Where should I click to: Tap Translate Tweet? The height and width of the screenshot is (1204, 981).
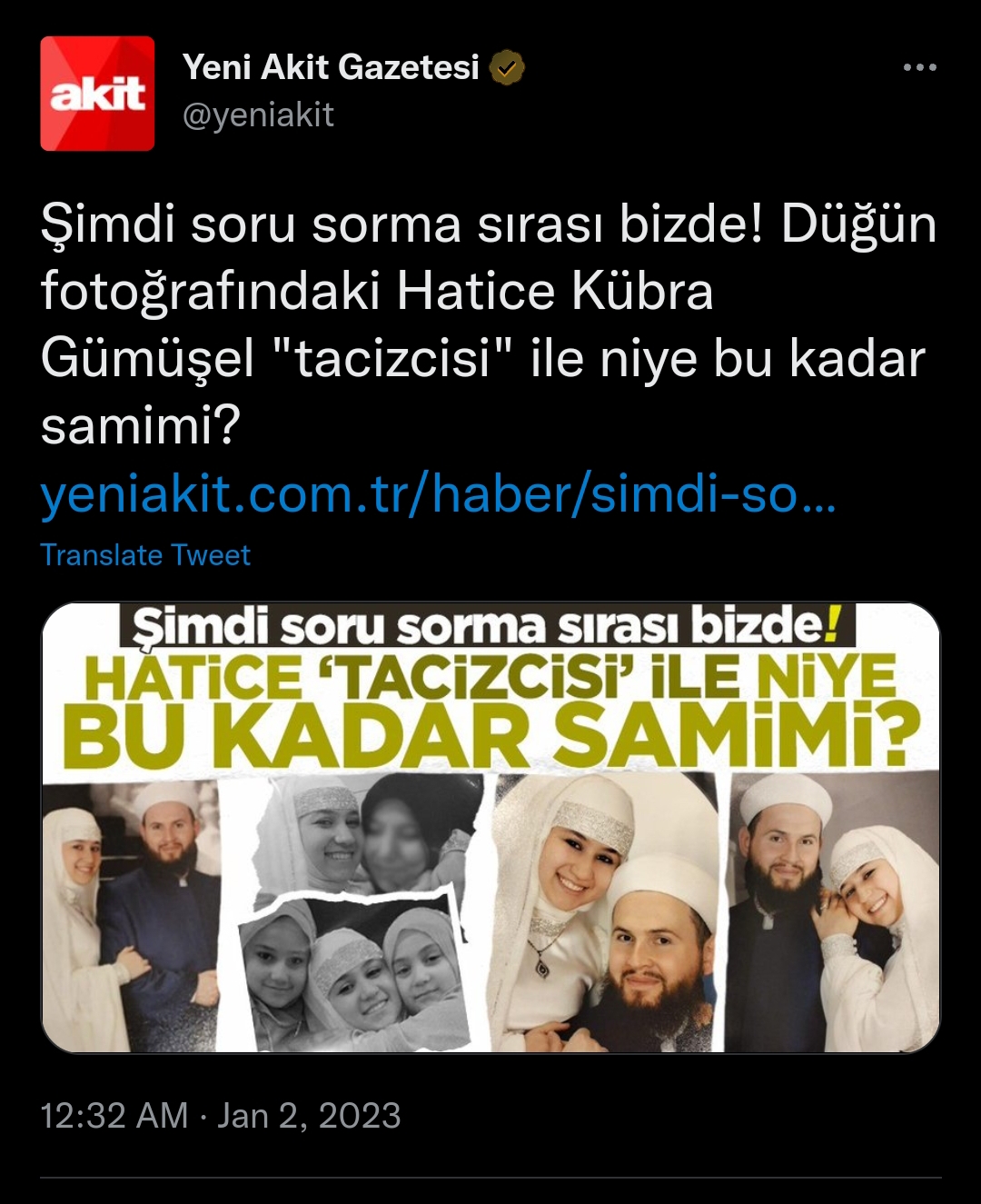coord(145,555)
